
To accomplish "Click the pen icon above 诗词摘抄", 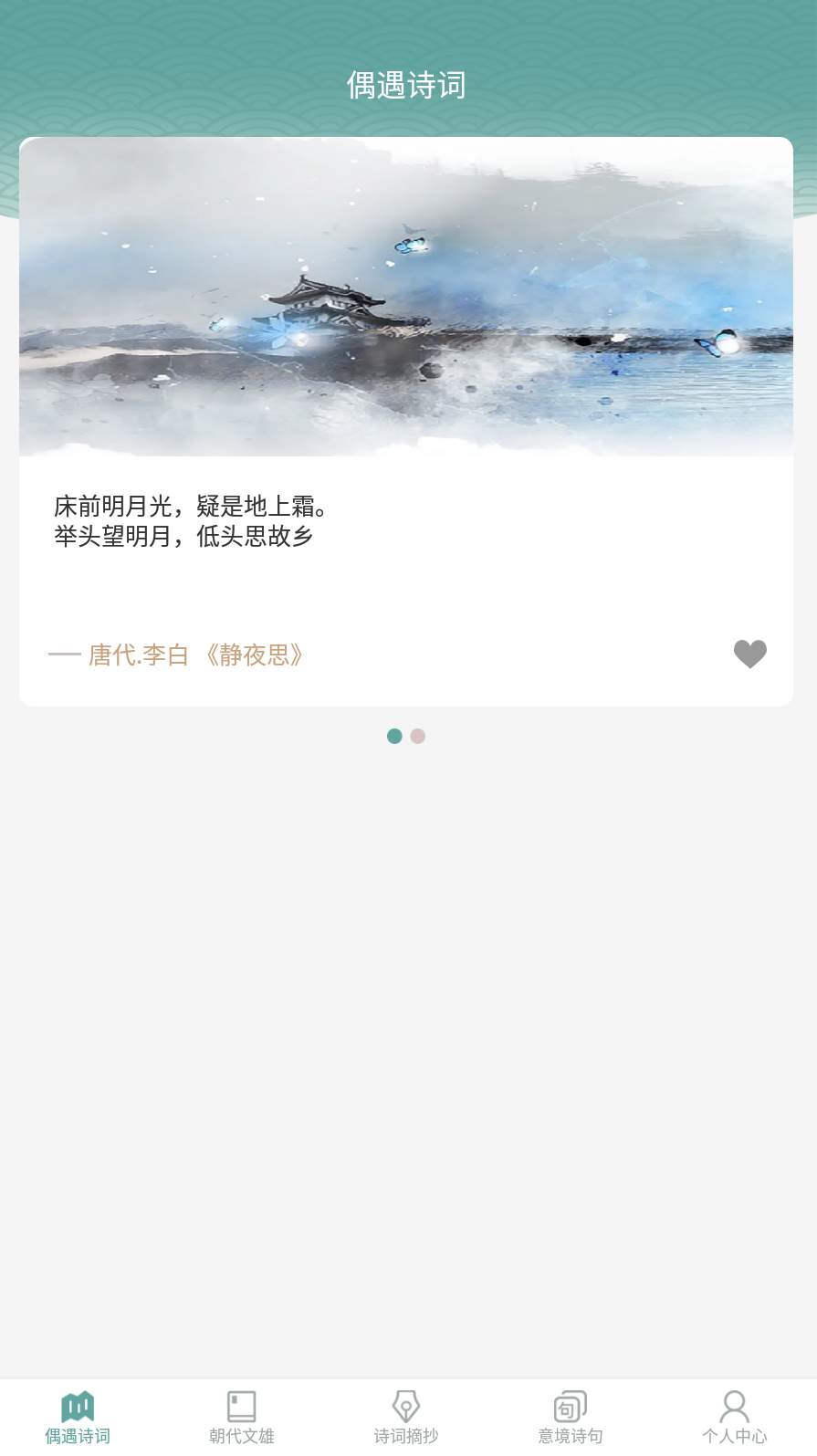I will [404, 1404].
